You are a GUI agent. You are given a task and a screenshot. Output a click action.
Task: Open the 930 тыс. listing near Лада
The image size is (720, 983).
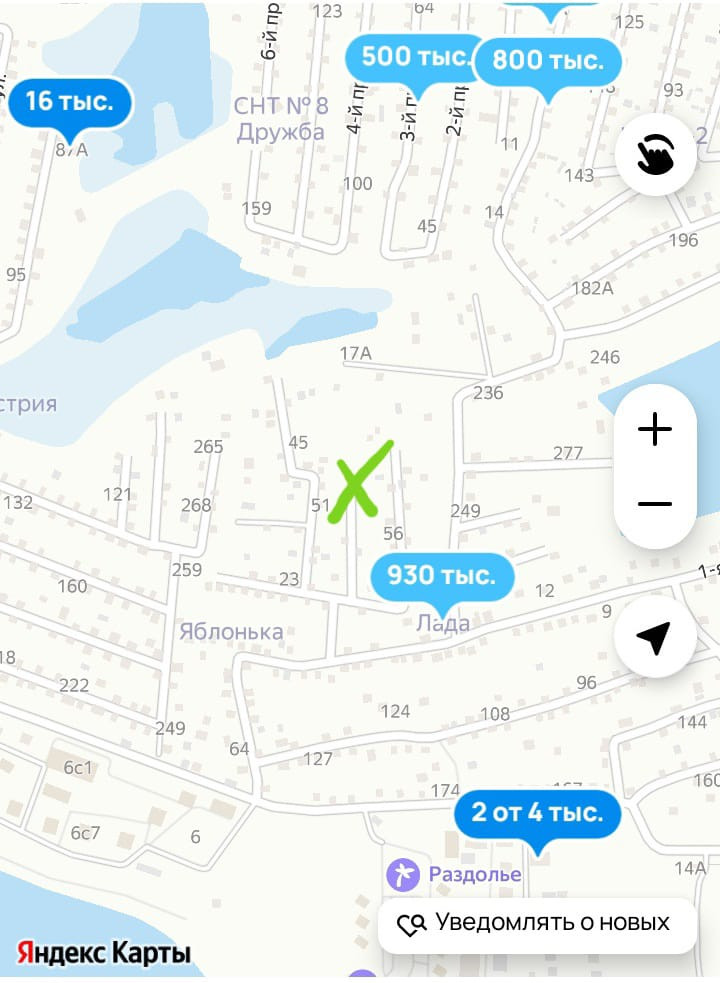pyautogui.click(x=441, y=576)
